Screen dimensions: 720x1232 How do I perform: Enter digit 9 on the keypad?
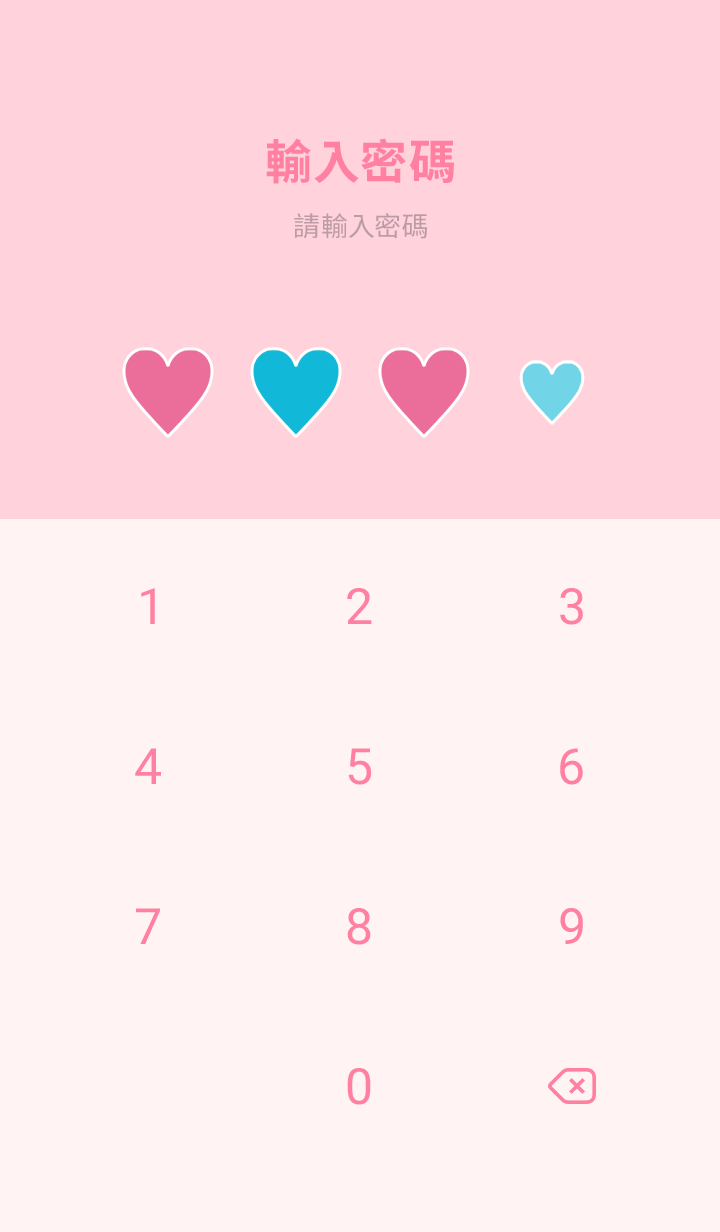coord(571,927)
